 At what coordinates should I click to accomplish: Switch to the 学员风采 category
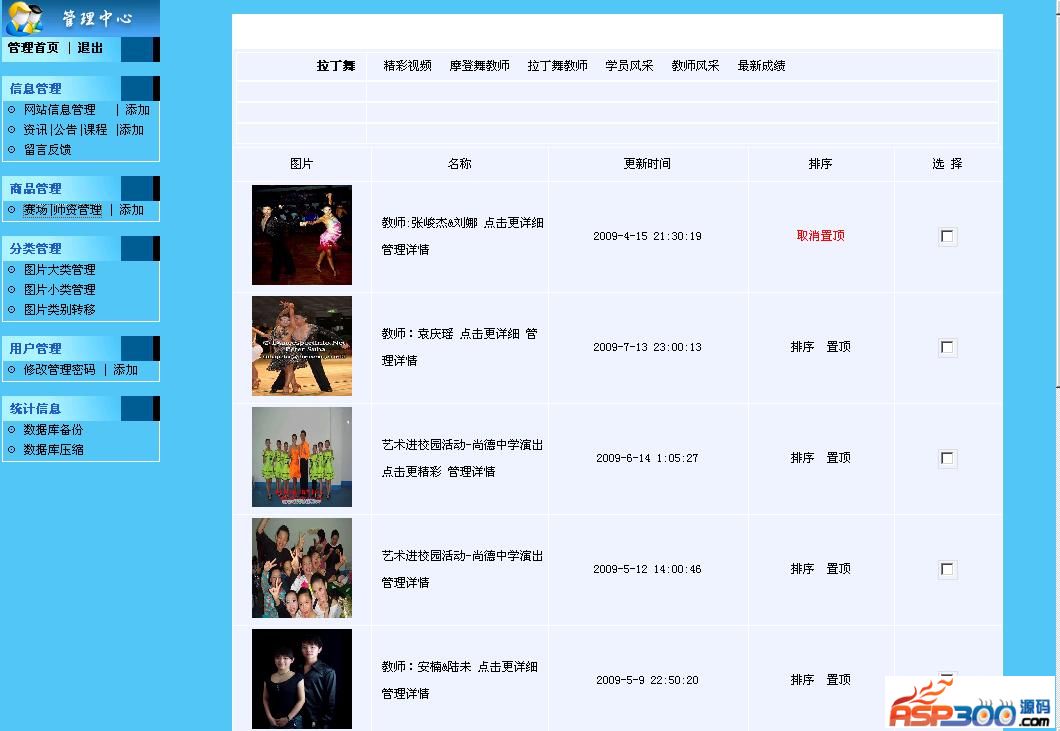(x=629, y=66)
